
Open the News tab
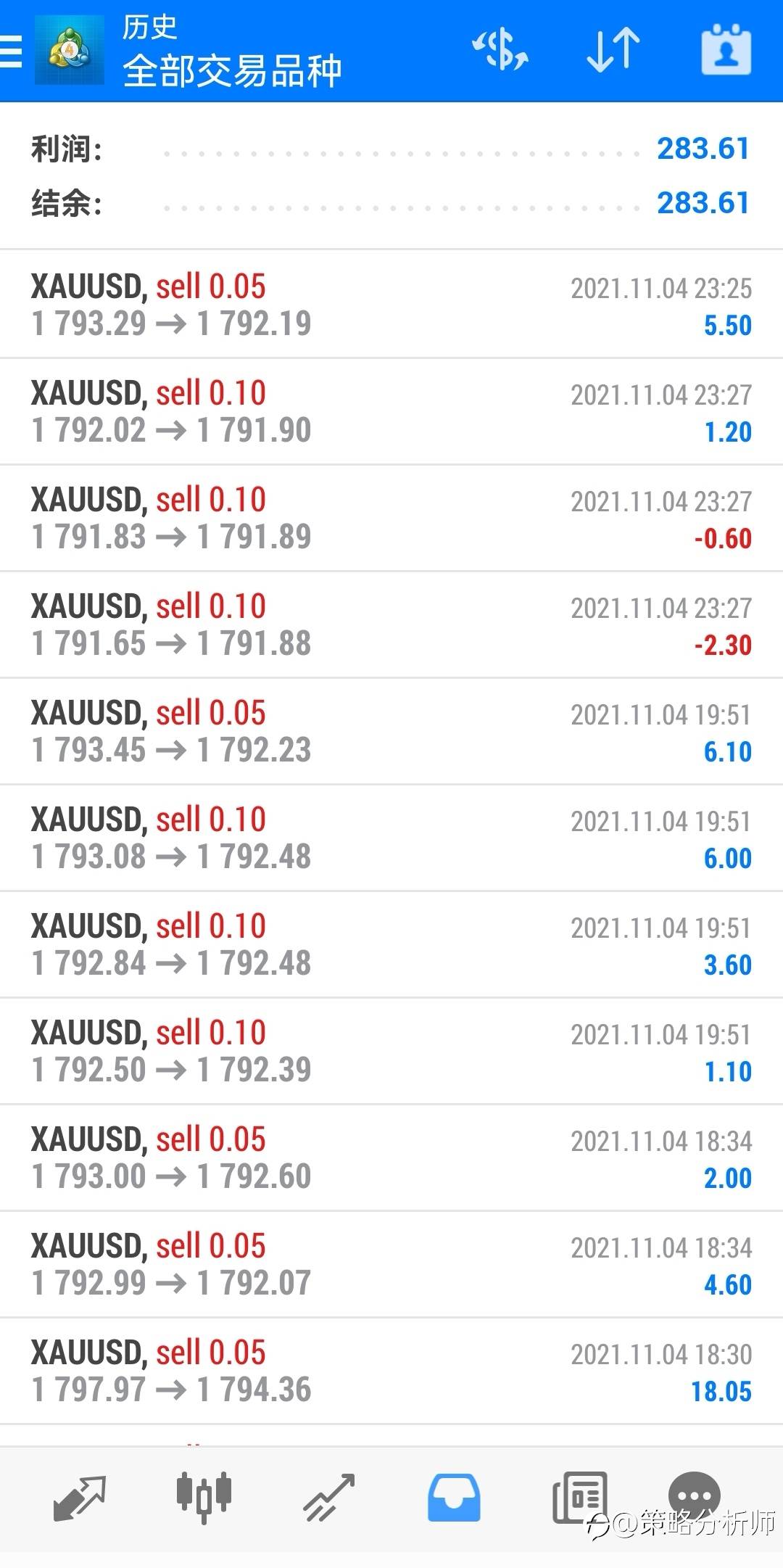[x=579, y=1497]
